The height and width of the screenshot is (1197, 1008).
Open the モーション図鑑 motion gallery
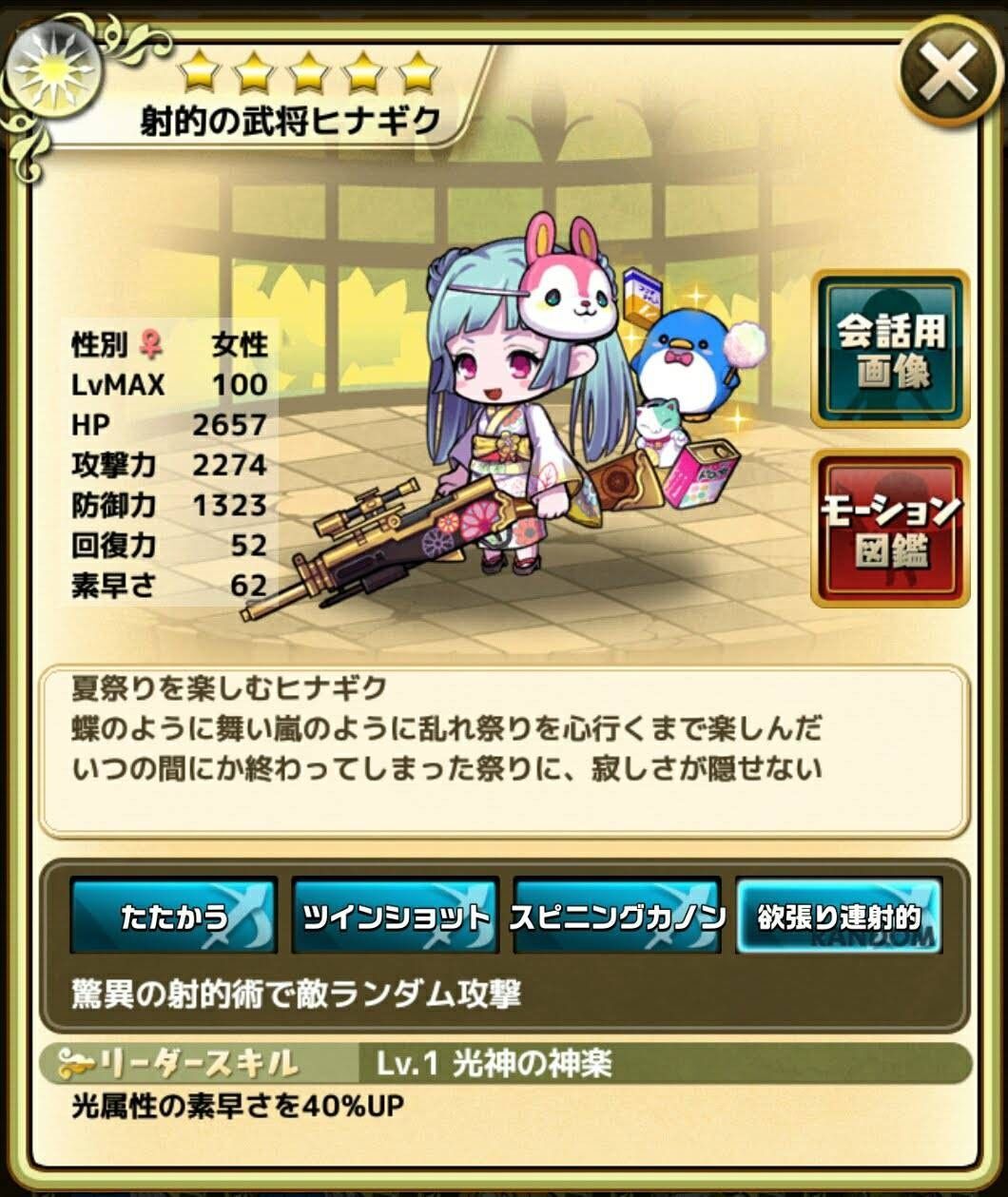tap(889, 530)
